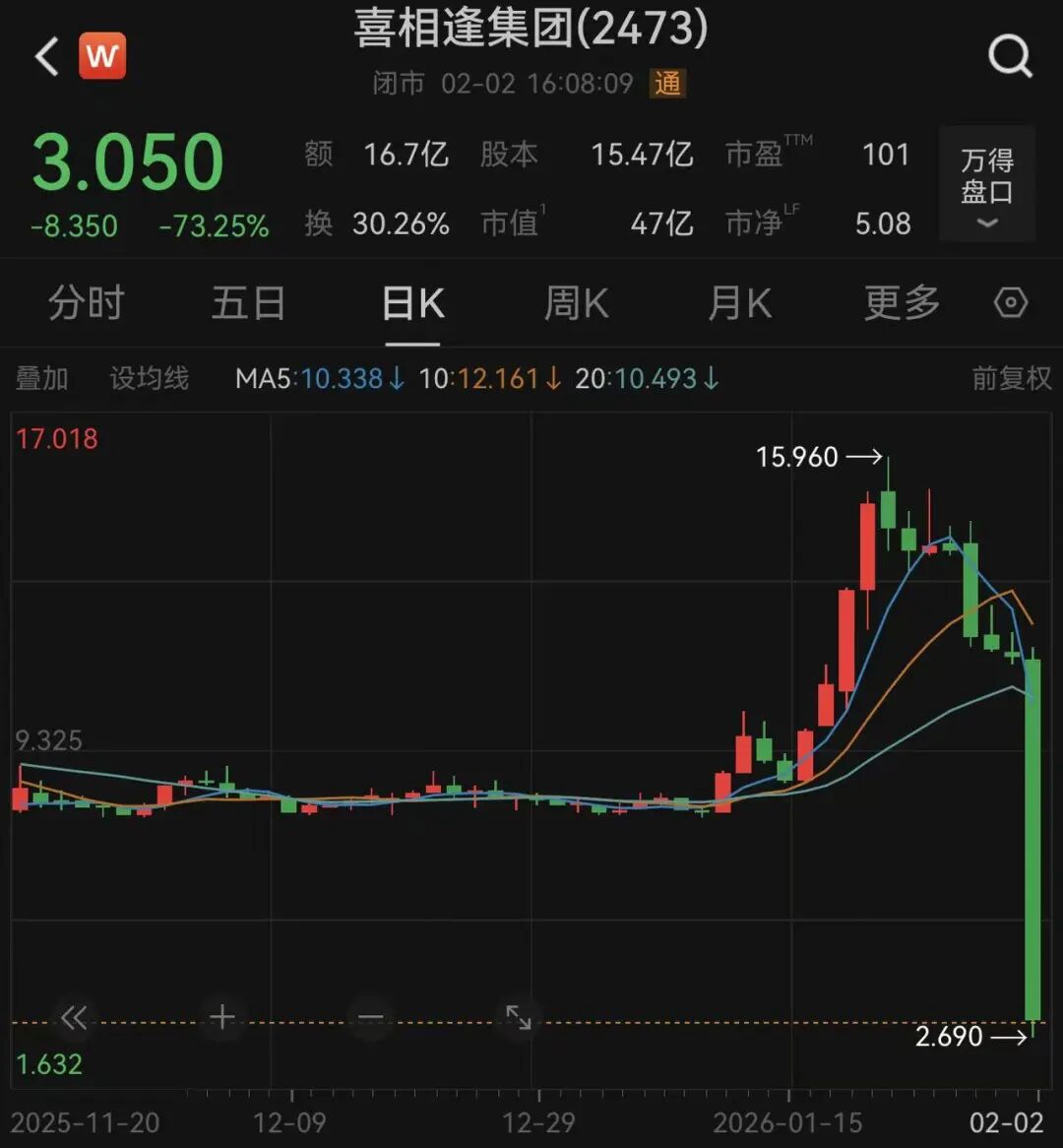Zoom in the K-line chart
This screenshot has width=1063, height=1148.
tap(222, 1018)
